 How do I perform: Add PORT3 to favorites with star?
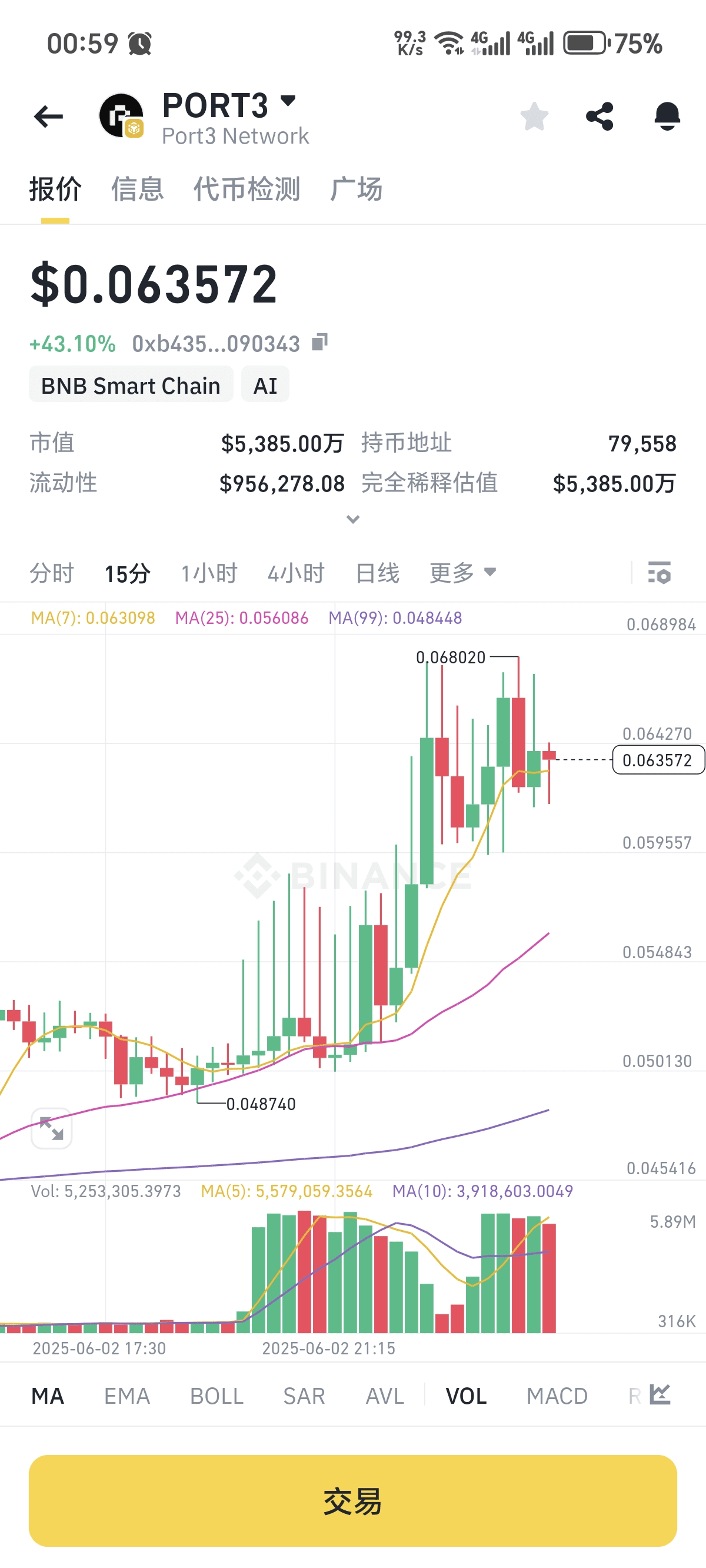pyautogui.click(x=534, y=117)
